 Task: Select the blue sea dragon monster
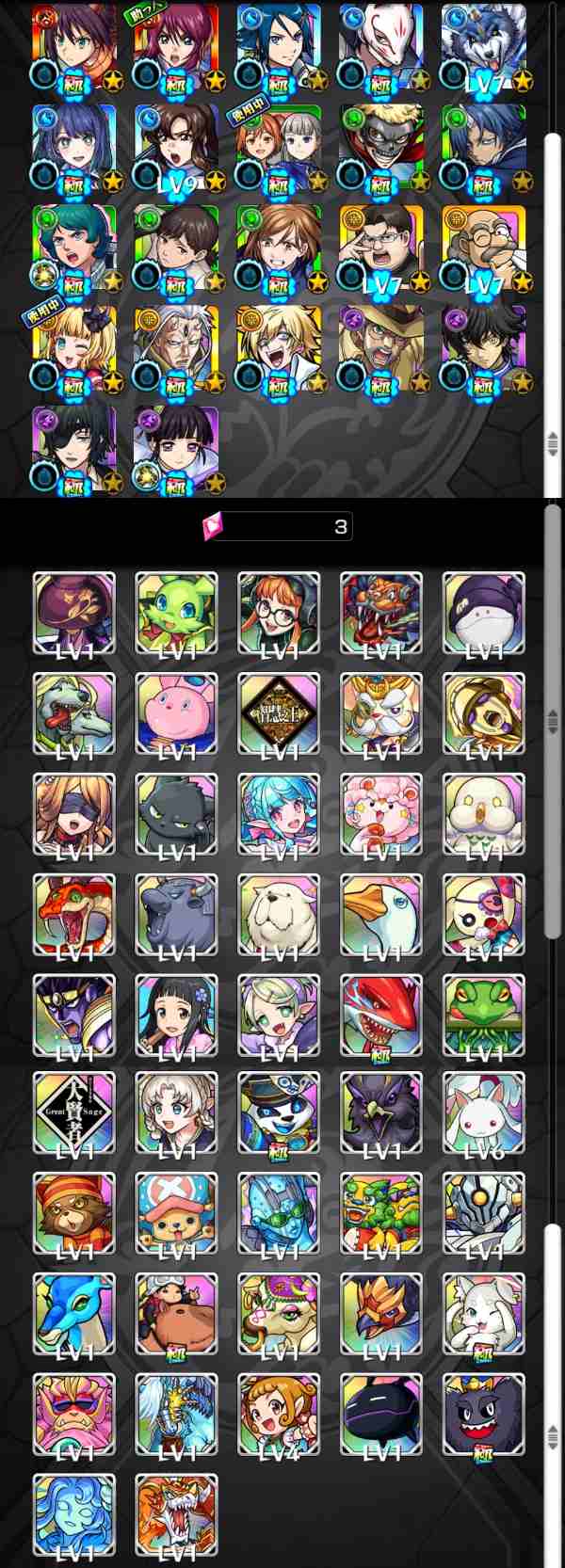click(74, 1314)
